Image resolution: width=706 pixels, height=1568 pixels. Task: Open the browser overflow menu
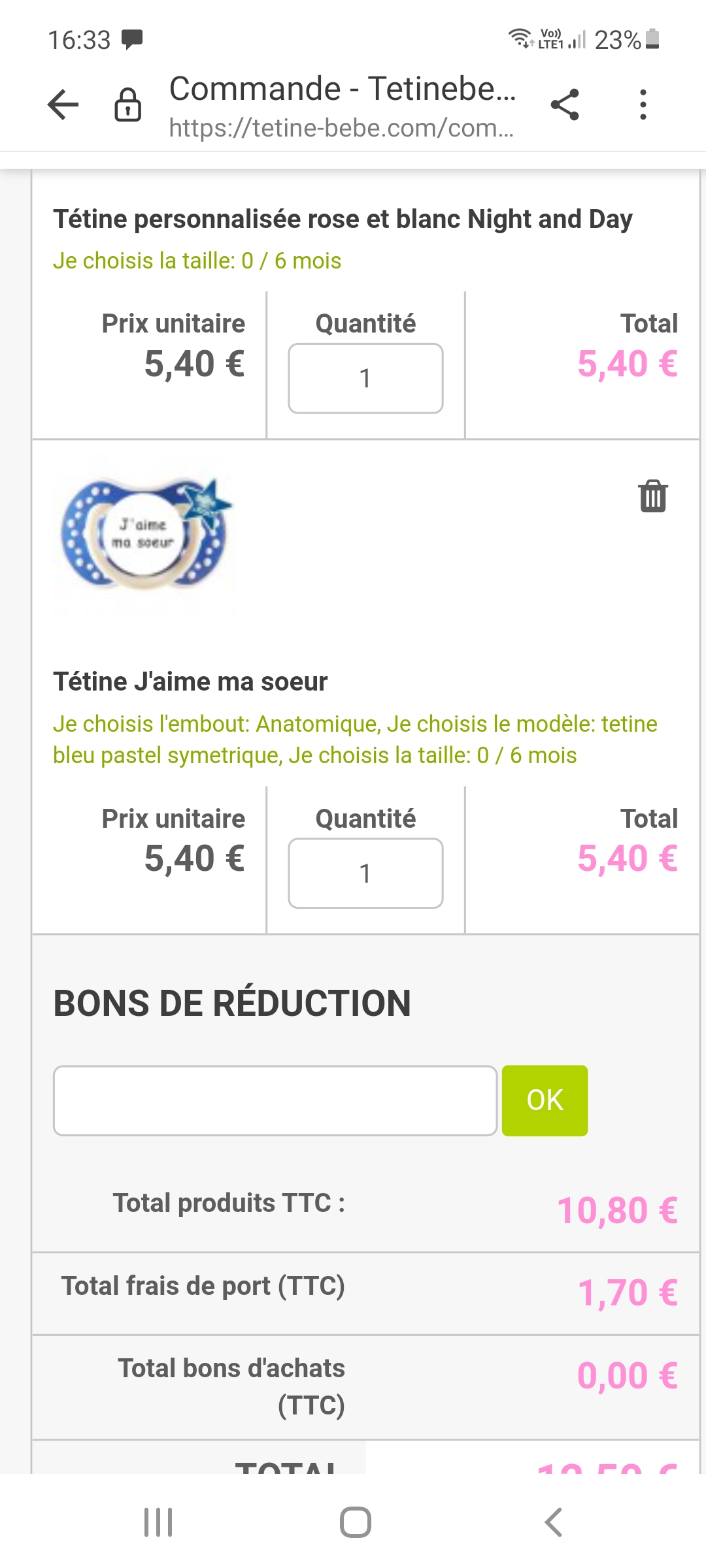643,105
